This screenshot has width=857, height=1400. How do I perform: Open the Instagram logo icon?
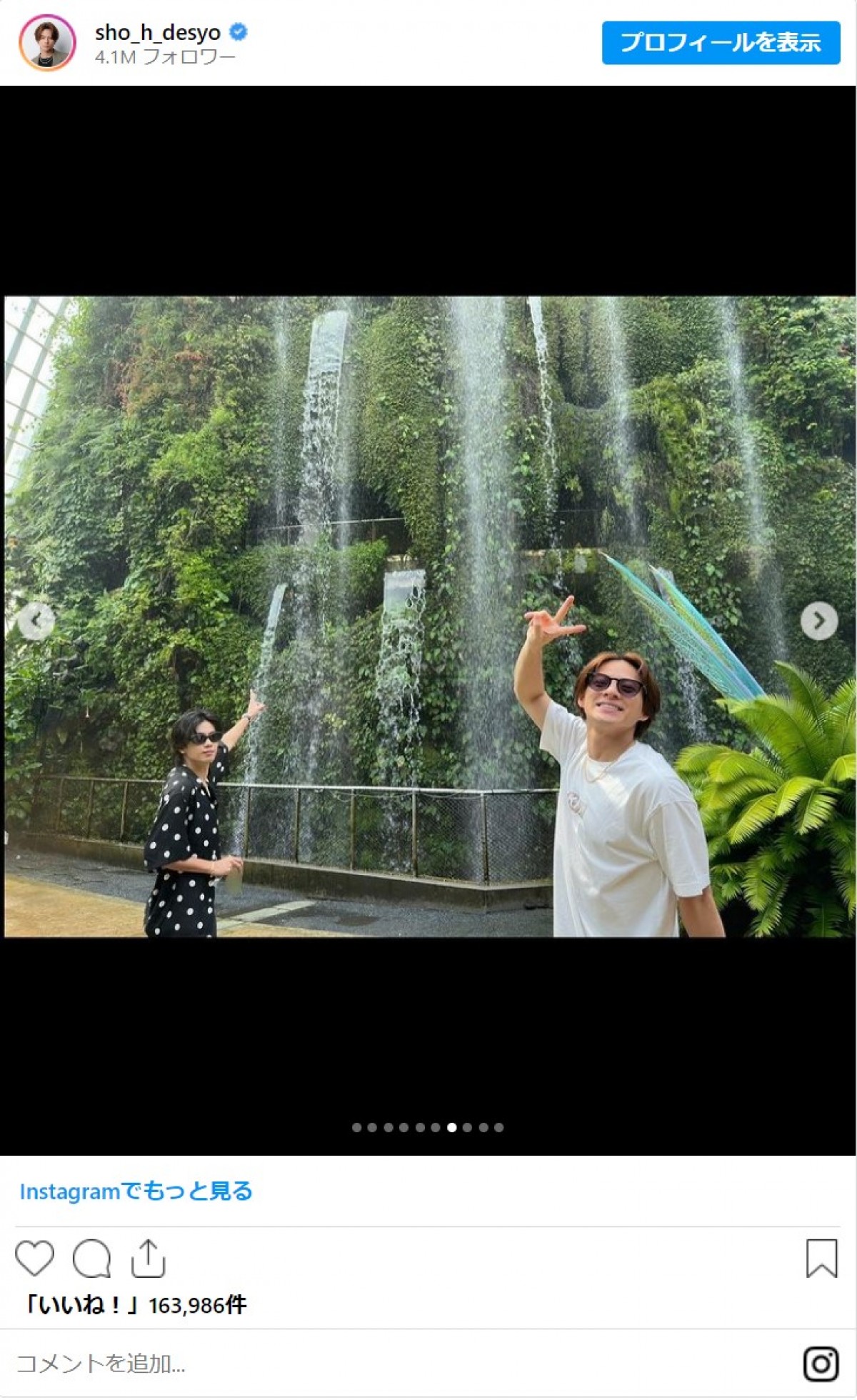tap(821, 1364)
